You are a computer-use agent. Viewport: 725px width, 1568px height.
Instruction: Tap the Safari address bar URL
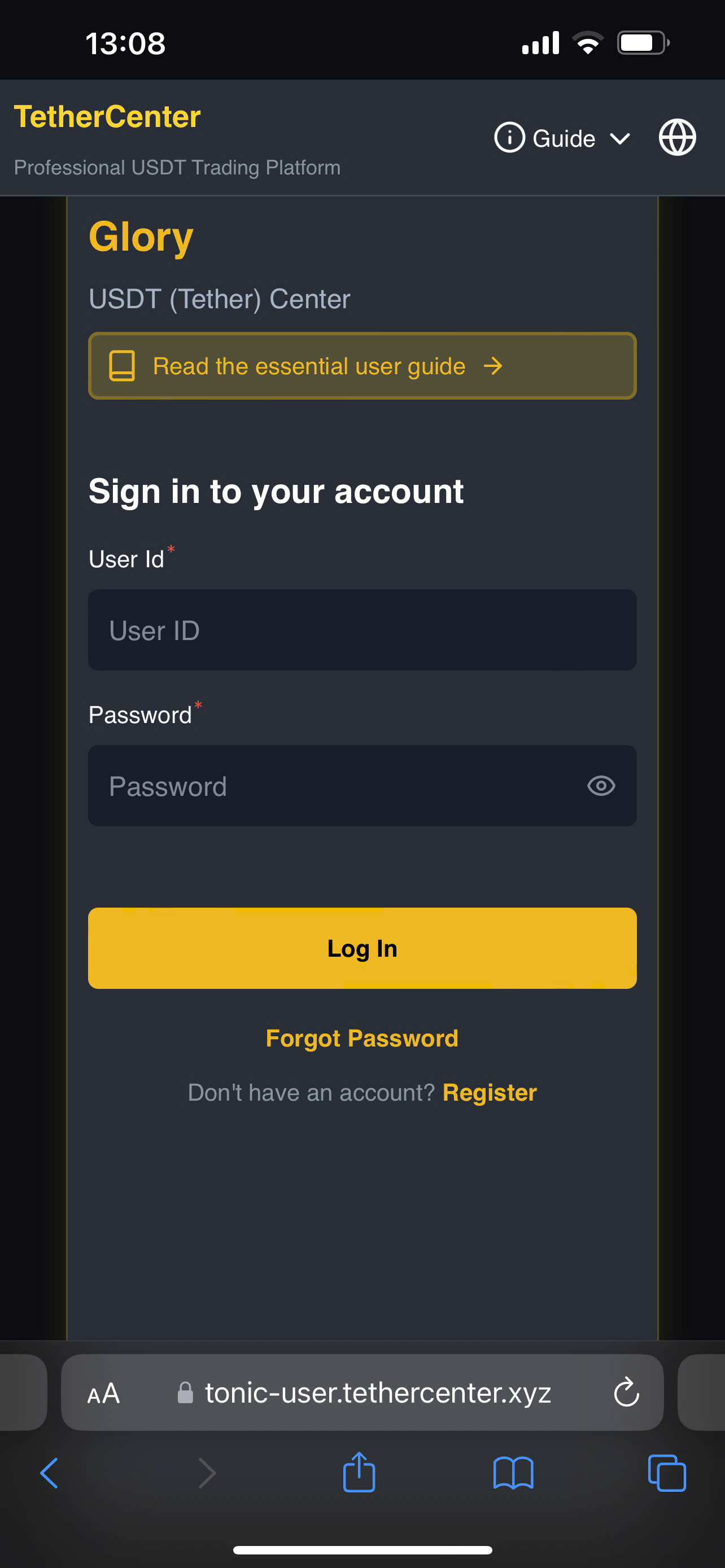coord(377,1392)
